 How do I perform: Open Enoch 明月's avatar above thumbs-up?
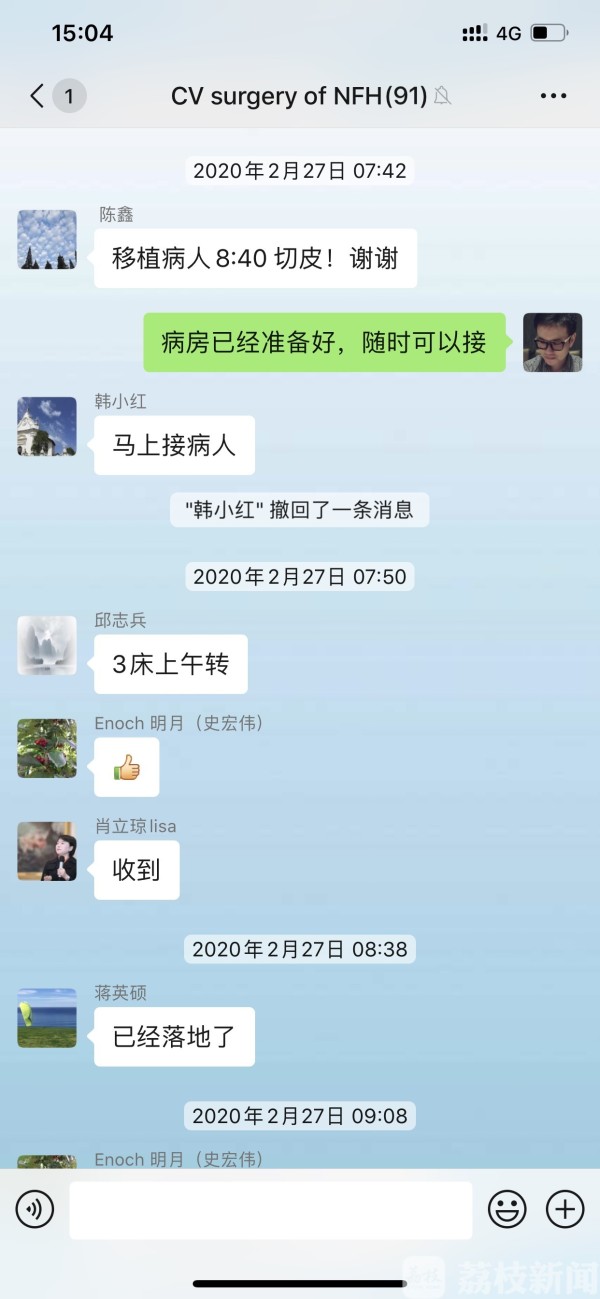(x=47, y=749)
